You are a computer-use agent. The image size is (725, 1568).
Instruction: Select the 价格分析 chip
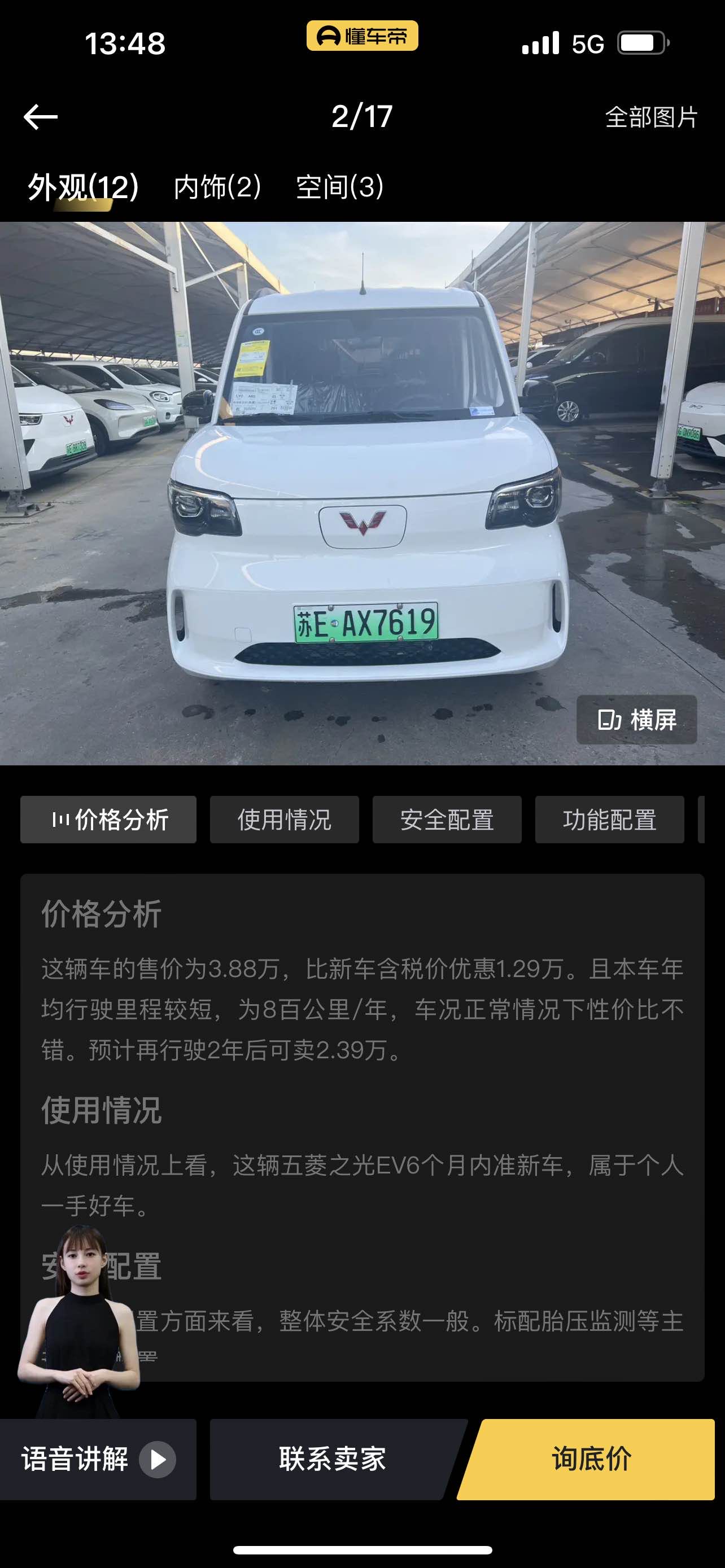[x=108, y=820]
